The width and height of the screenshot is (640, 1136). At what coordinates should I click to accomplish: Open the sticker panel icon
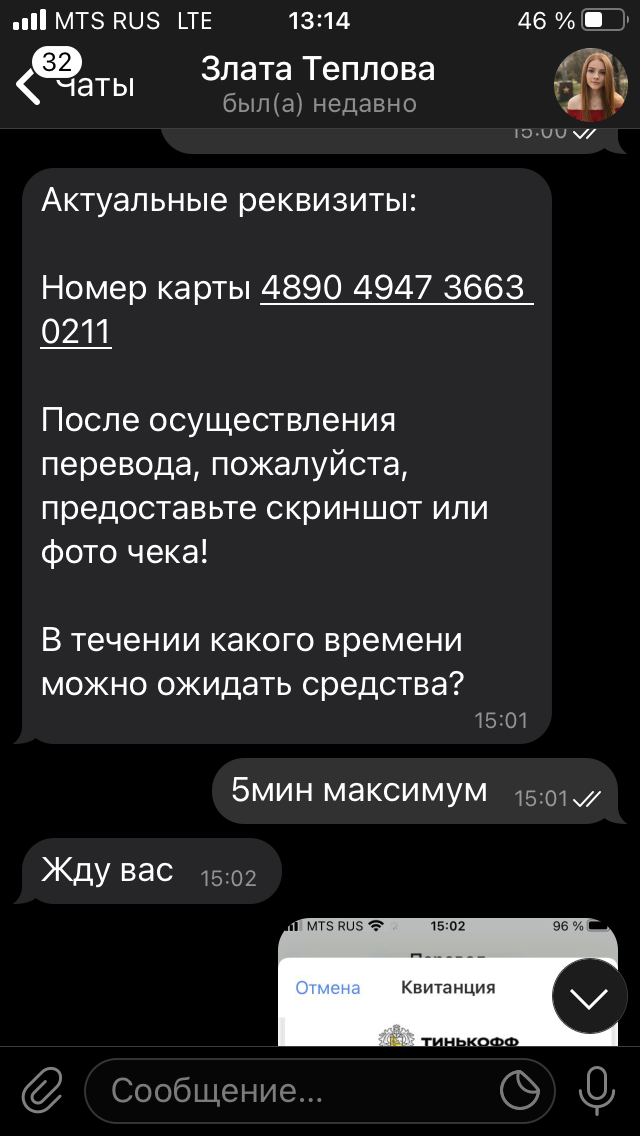click(520, 1090)
